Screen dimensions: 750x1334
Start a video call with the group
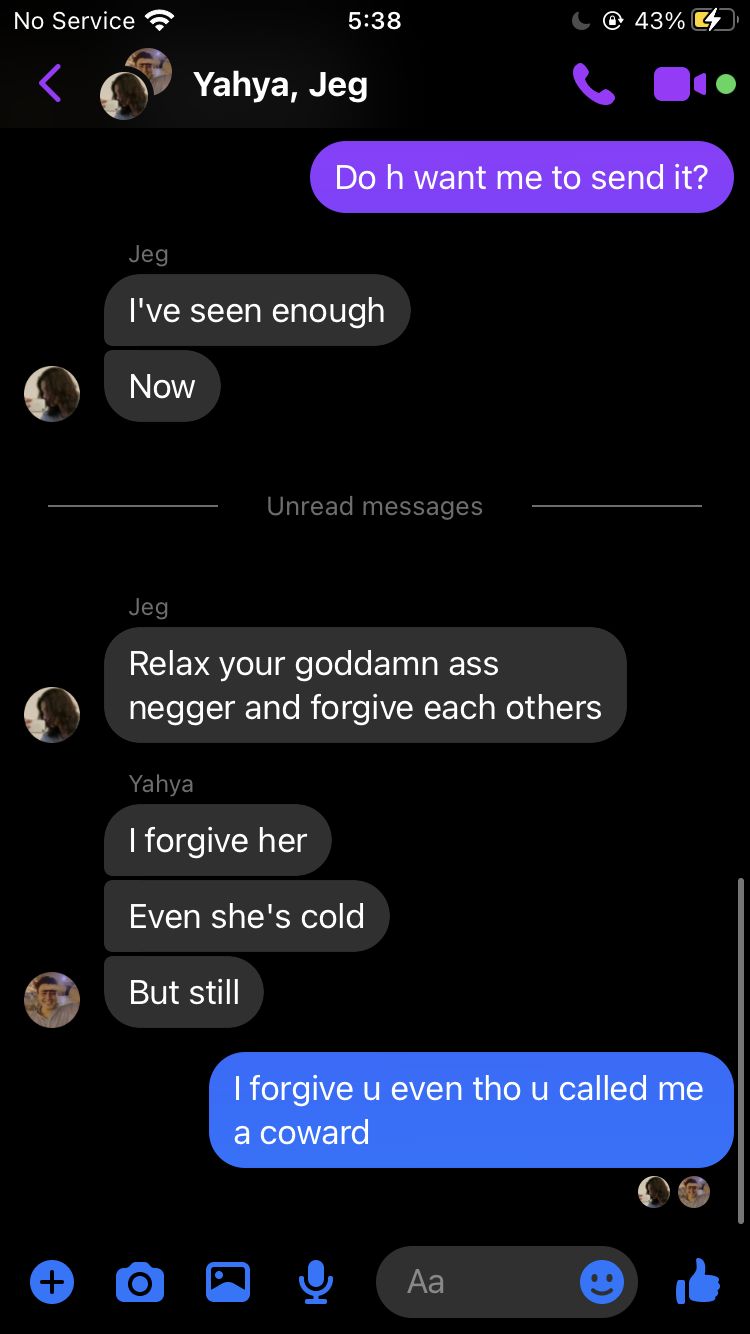pos(681,85)
